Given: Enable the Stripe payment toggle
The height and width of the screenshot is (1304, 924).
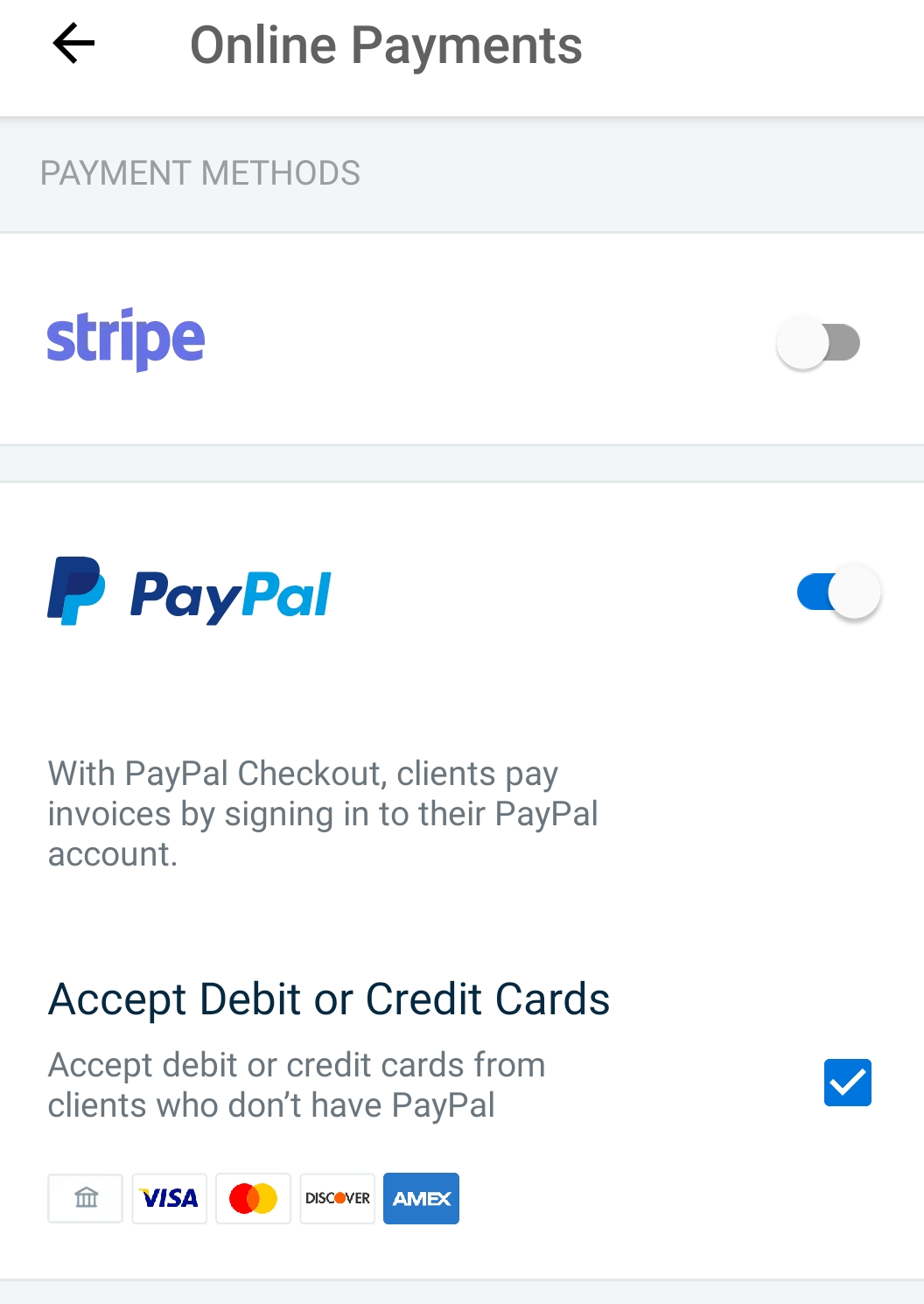Looking at the screenshot, I should (818, 342).
